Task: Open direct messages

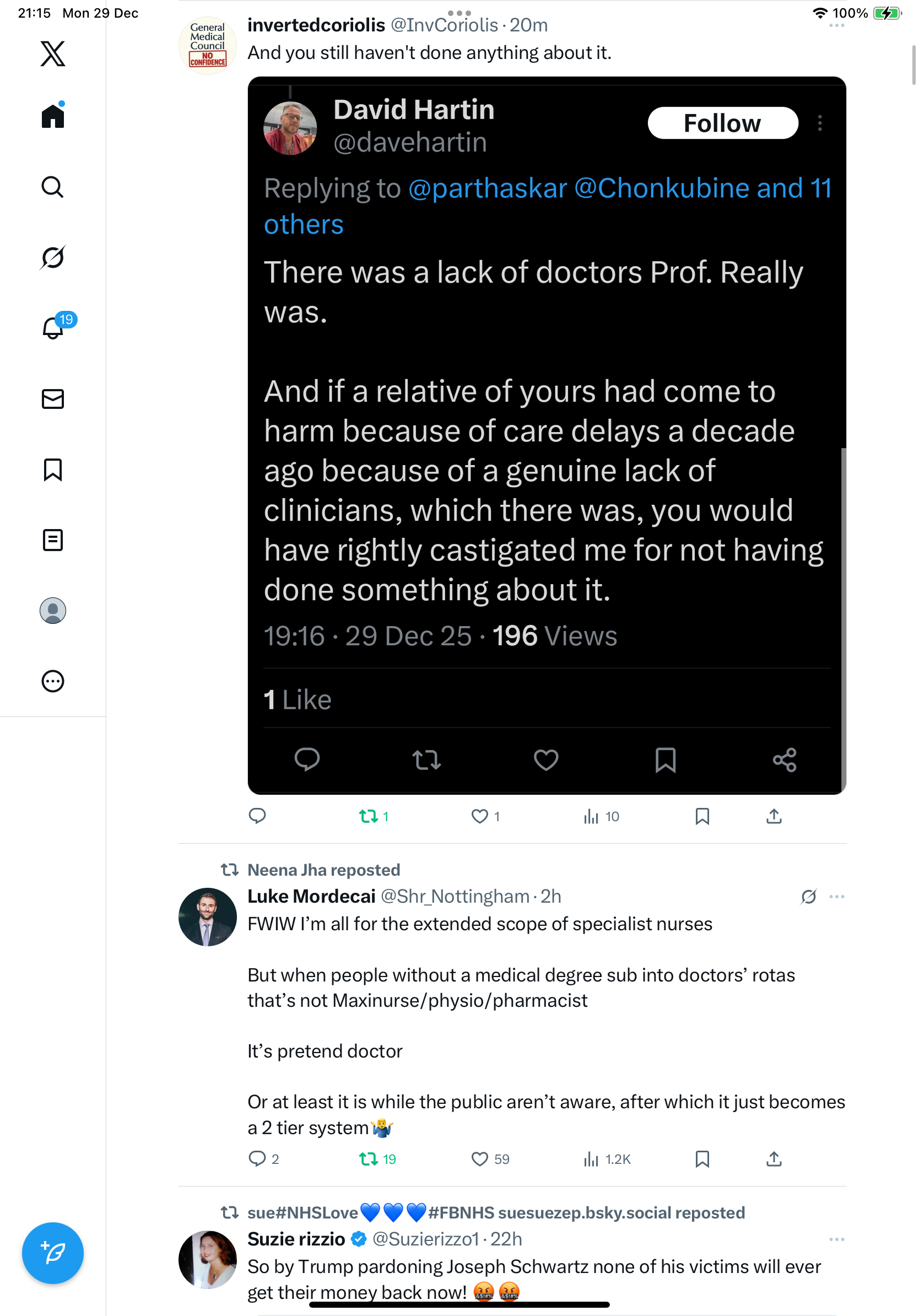Action: pos(53,399)
